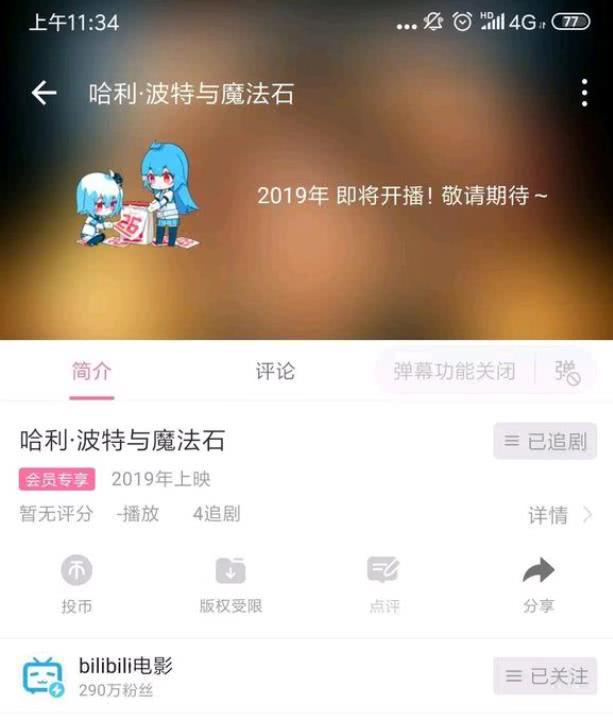Tap the 版权受限 download button
613x726 pixels.
231,582
